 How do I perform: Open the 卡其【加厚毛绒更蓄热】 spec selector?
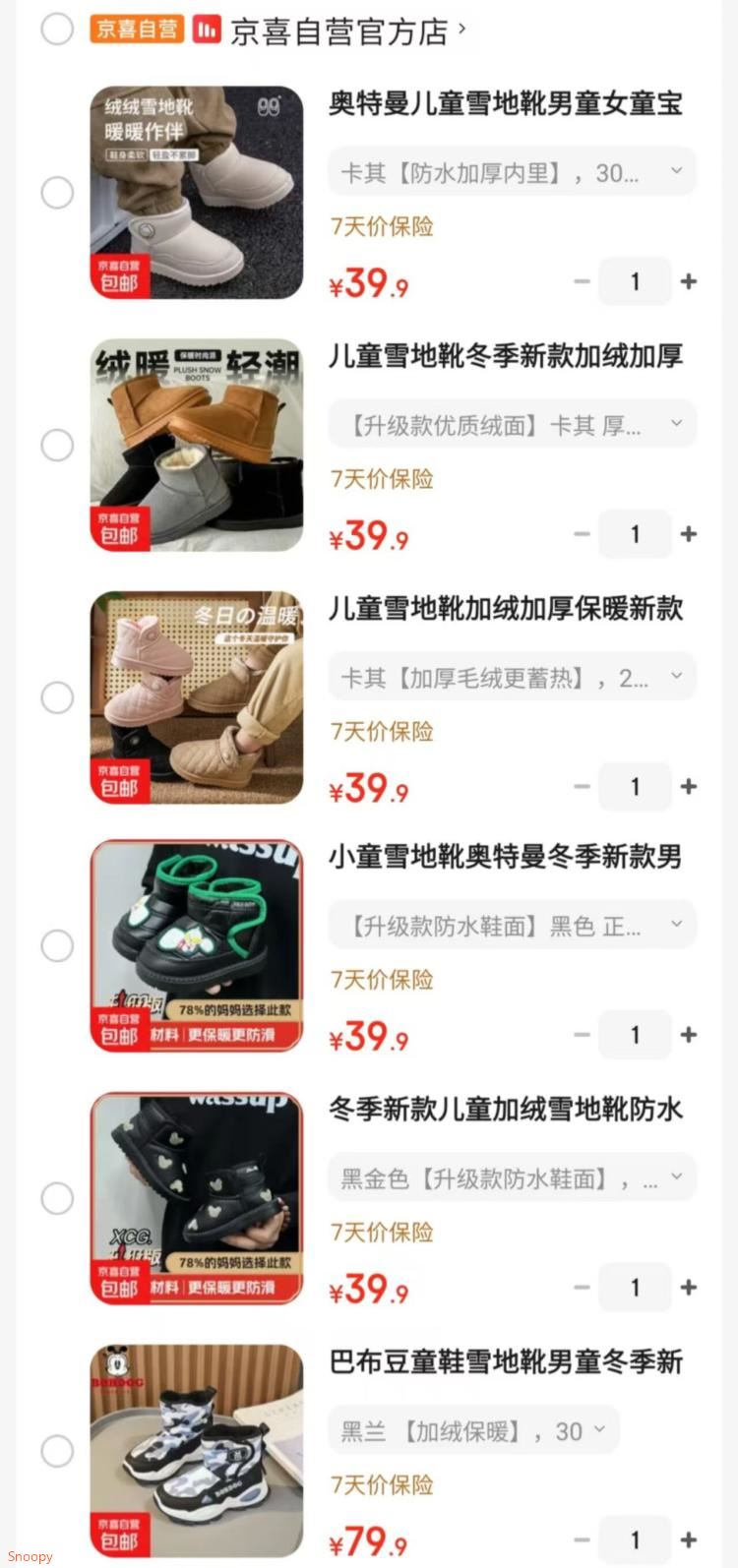point(512,678)
